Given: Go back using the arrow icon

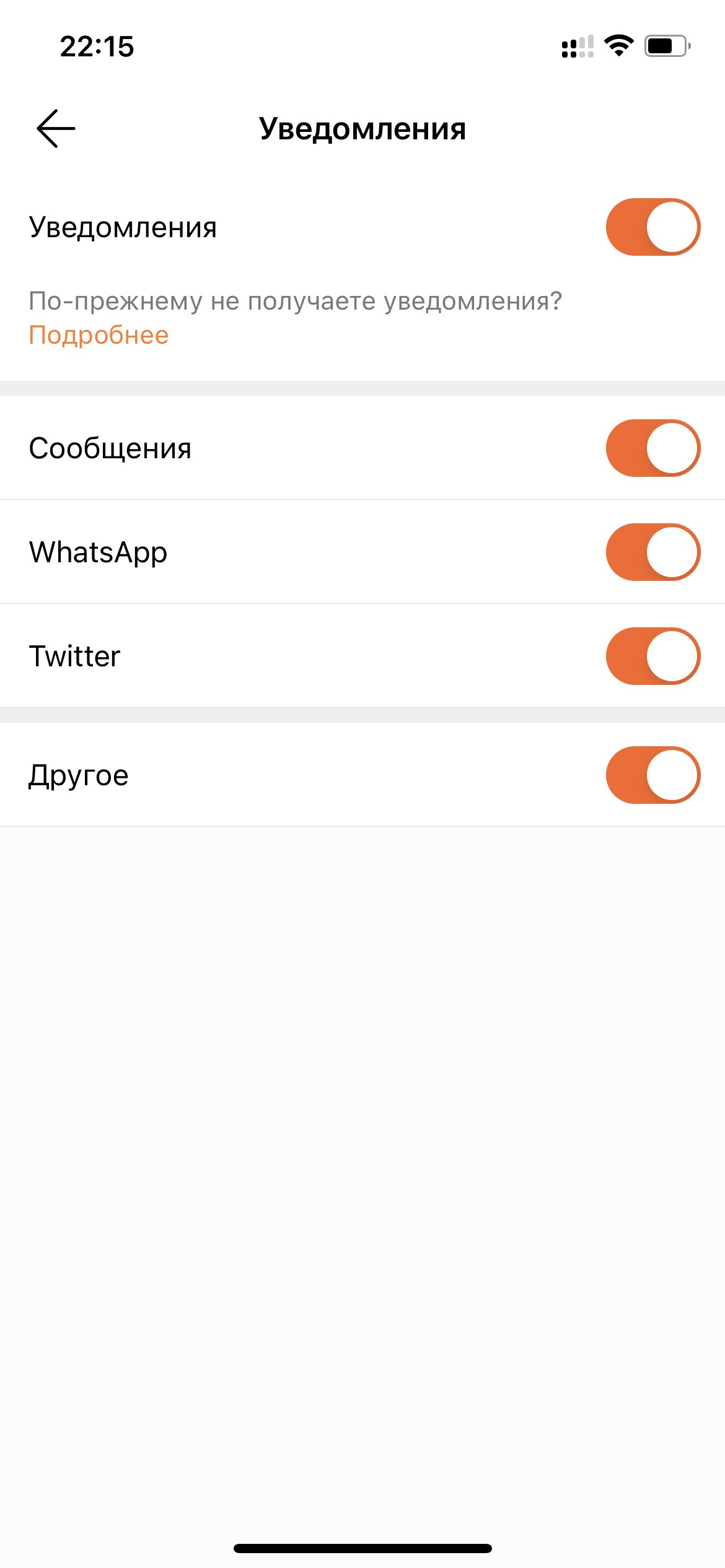Looking at the screenshot, I should click(56, 129).
